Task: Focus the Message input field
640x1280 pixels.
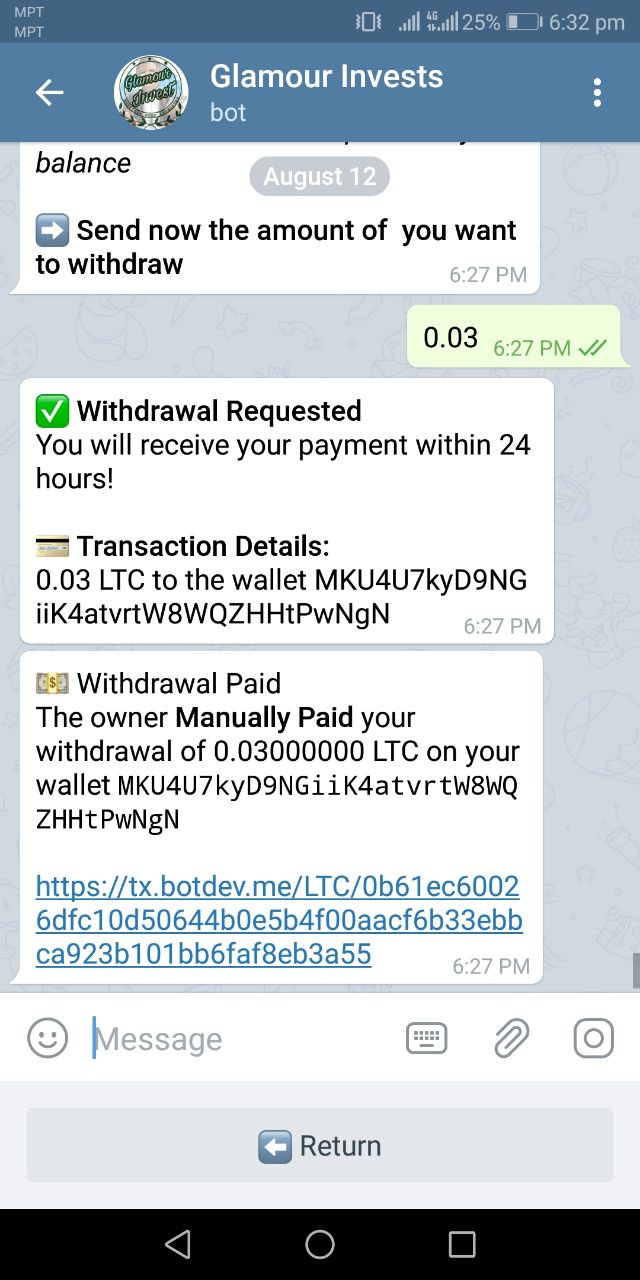Action: 240,1038
